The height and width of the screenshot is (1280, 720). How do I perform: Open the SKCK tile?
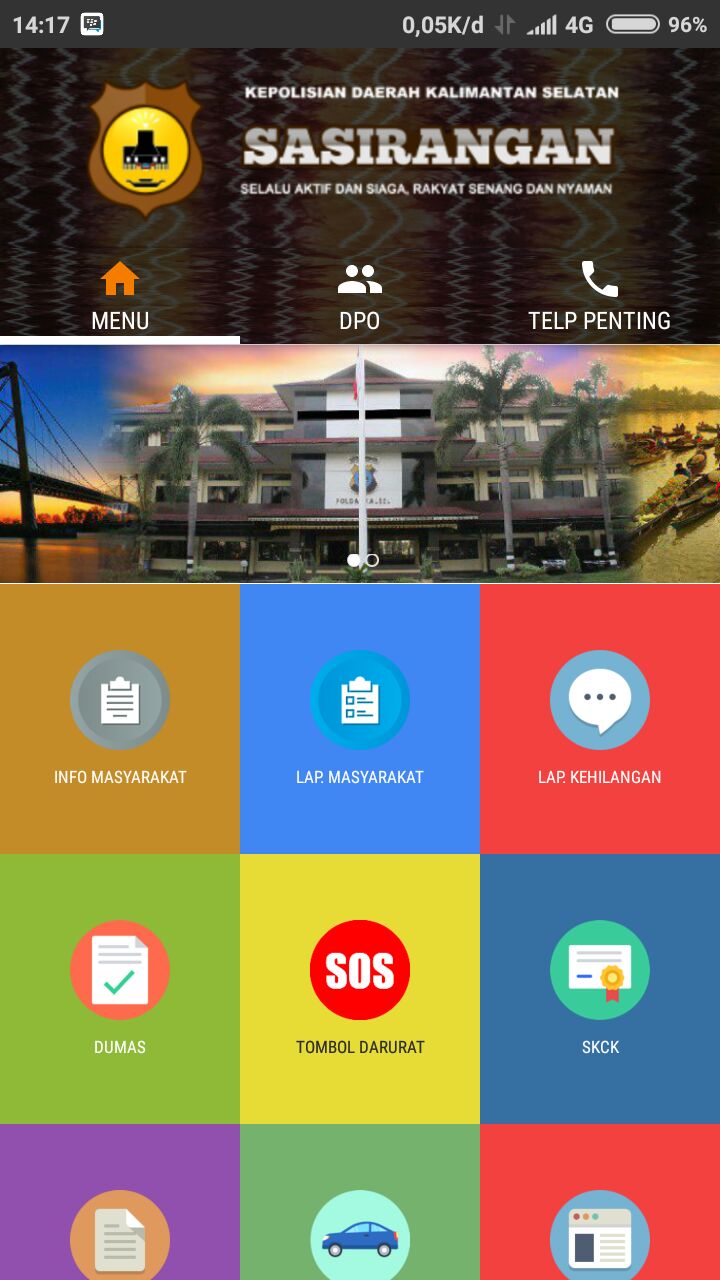click(x=600, y=988)
